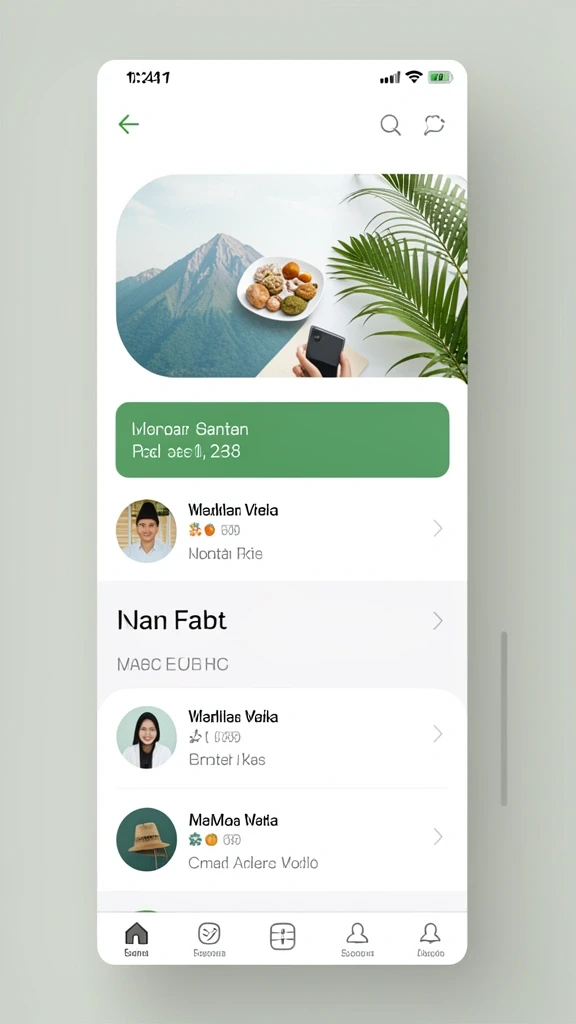The image size is (576, 1024).
Task: Open the center square tab in bottom bar
Action: pos(283,936)
